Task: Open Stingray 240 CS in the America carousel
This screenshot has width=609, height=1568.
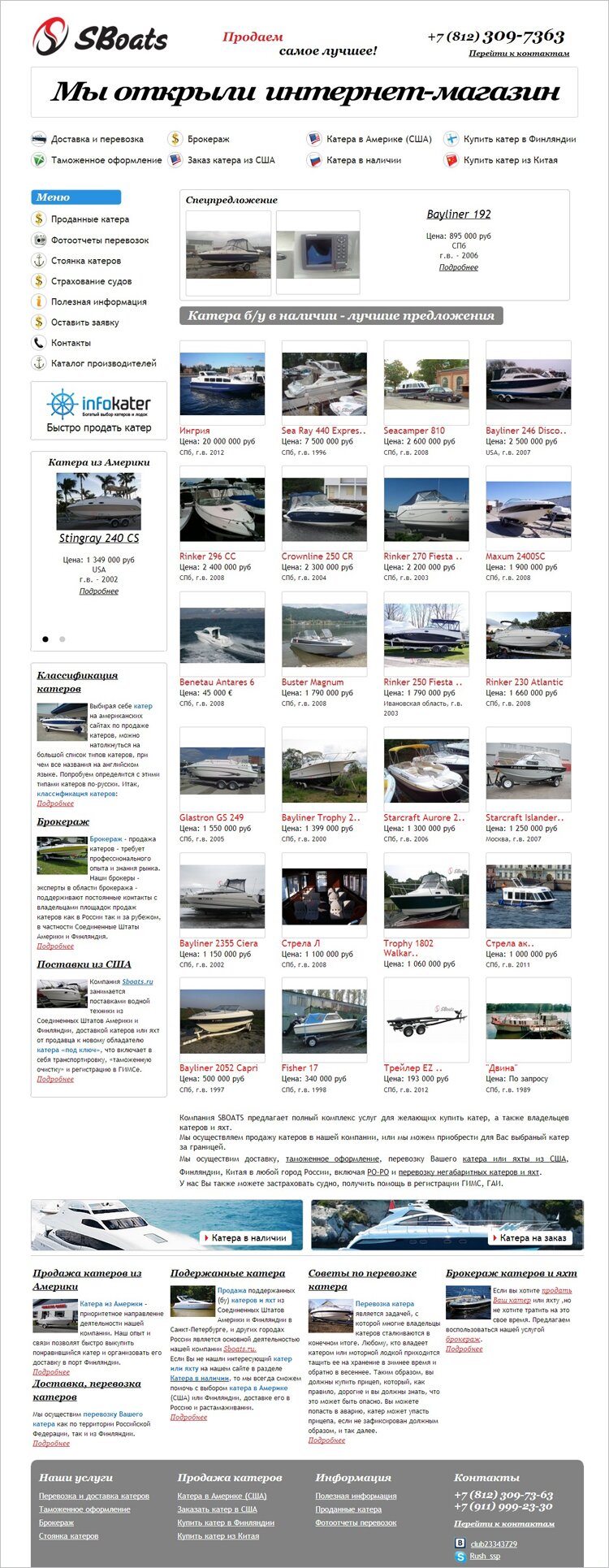Action: click(x=98, y=538)
